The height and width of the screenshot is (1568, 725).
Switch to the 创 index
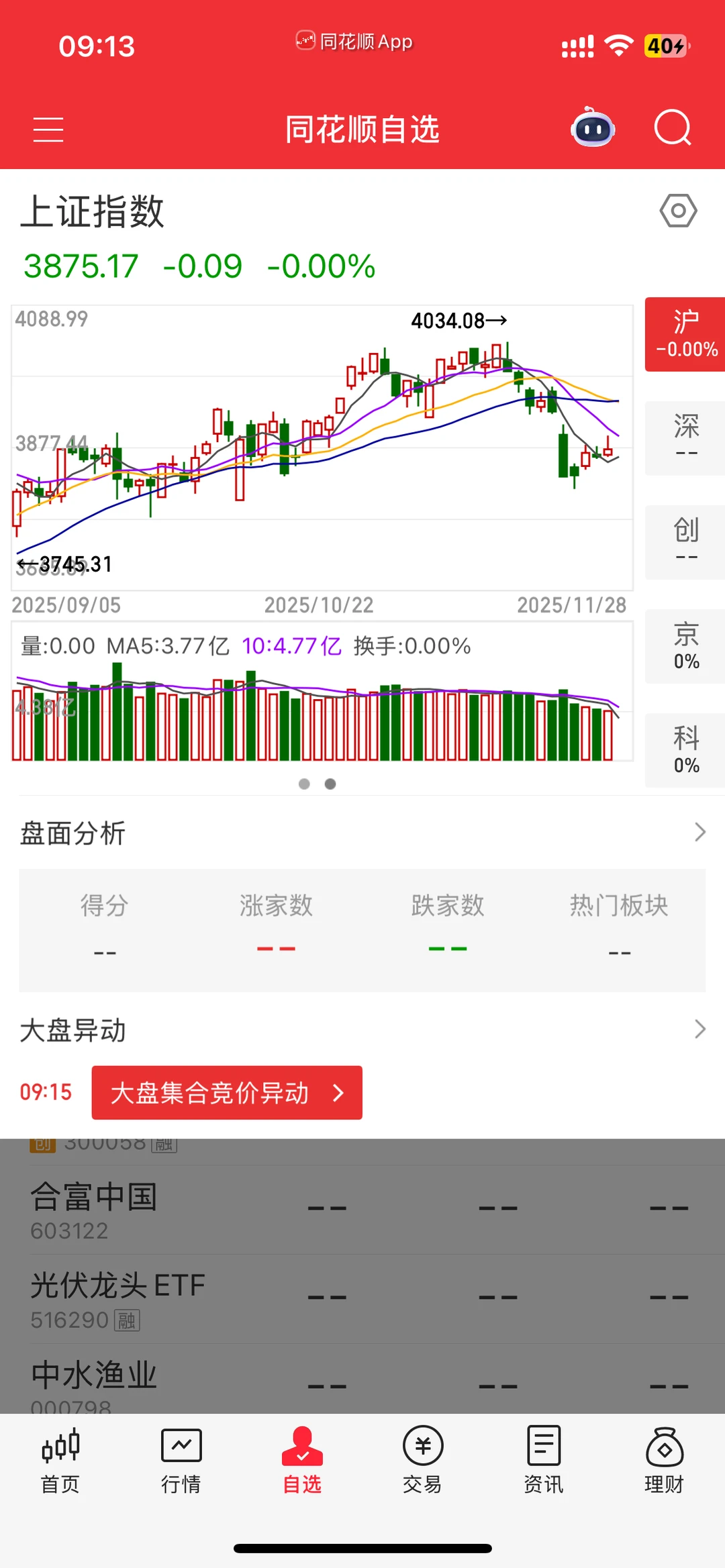pos(685,542)
